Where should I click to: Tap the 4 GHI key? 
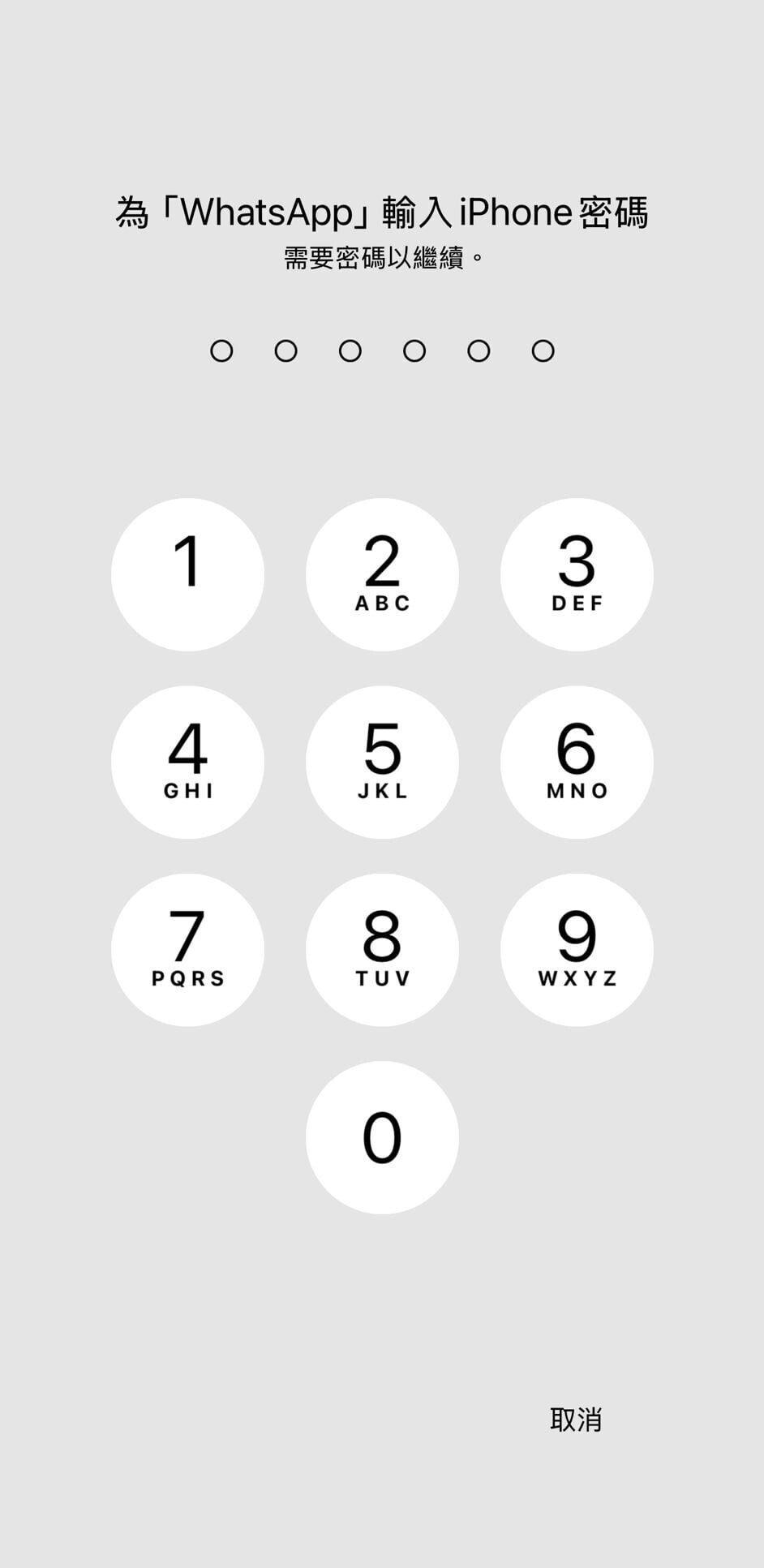click(x=187, y=762)
